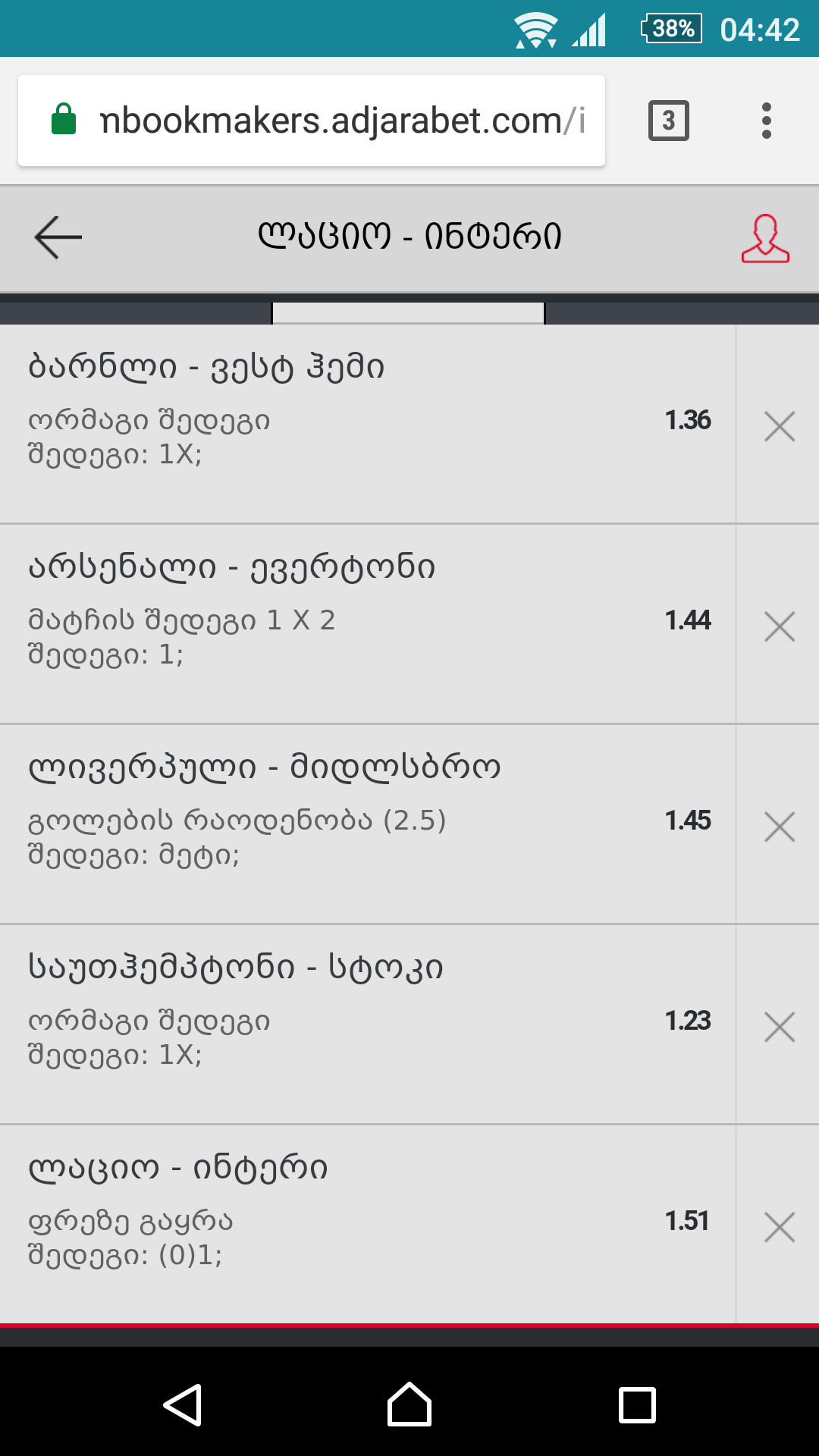Open the browser overflow menu
The image size is (819, 1456).
(766, 121)
